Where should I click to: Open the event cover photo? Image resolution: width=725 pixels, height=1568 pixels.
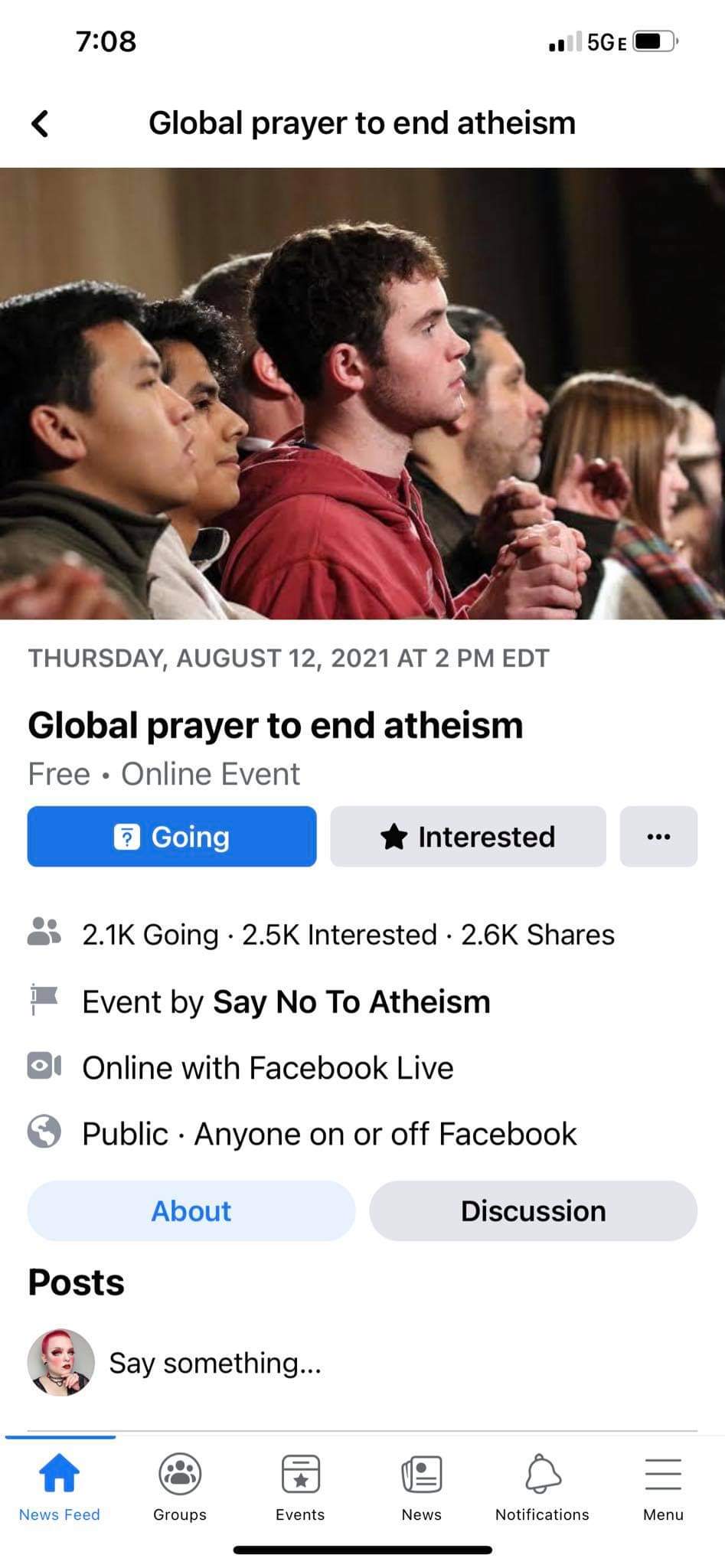362,393
